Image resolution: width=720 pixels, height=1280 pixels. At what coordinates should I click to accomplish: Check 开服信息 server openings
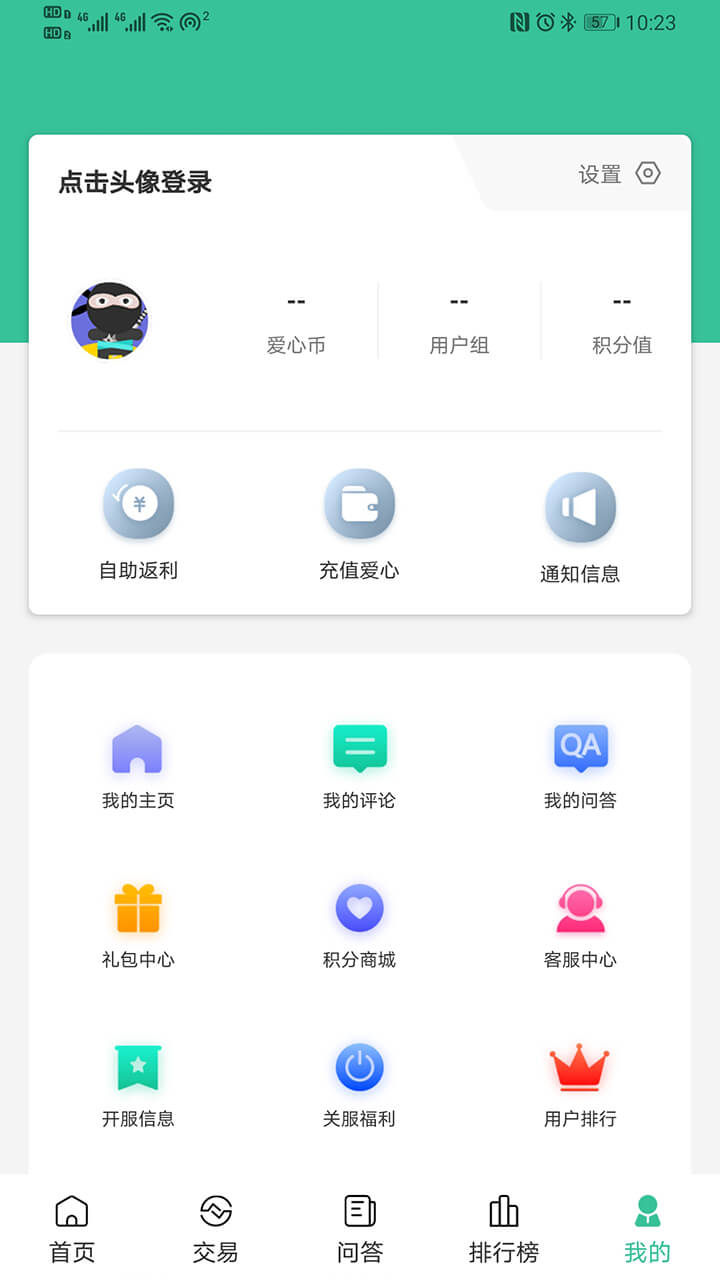coord(137,1068)
